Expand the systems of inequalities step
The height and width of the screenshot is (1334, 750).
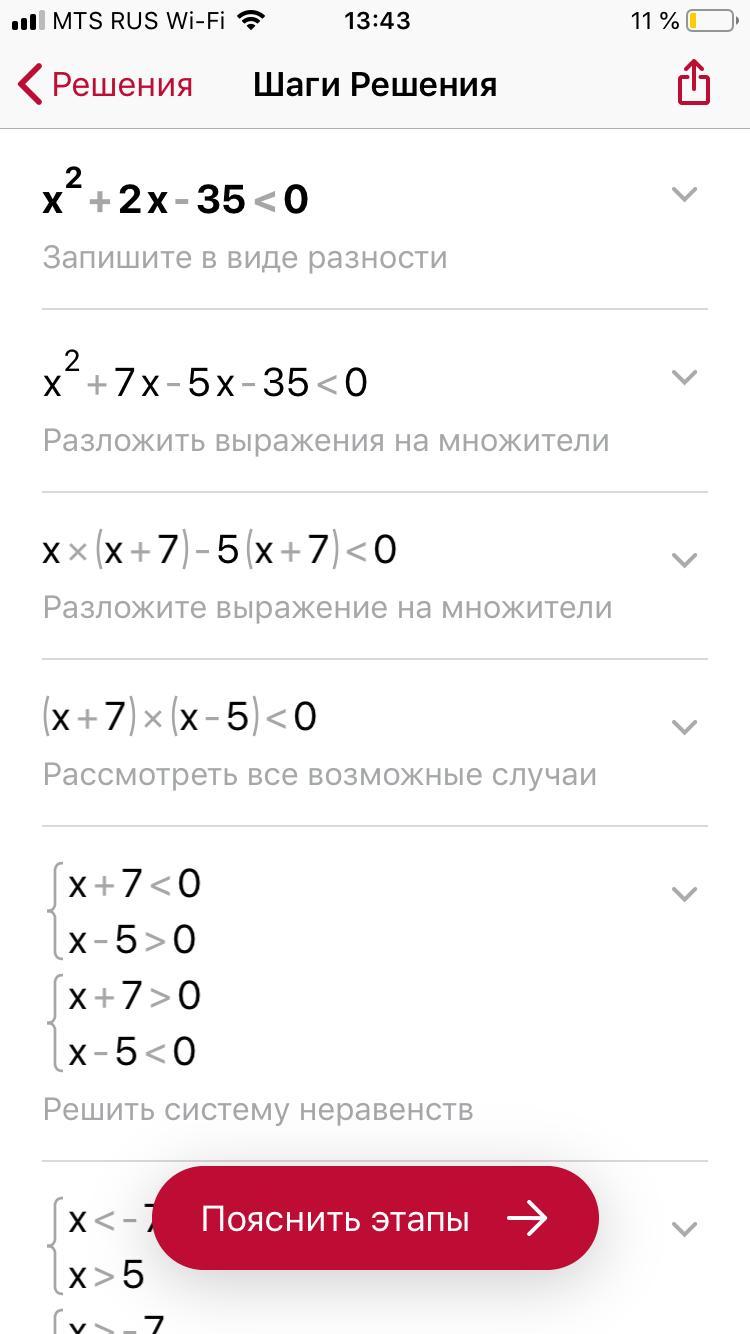tap(684, 894)
